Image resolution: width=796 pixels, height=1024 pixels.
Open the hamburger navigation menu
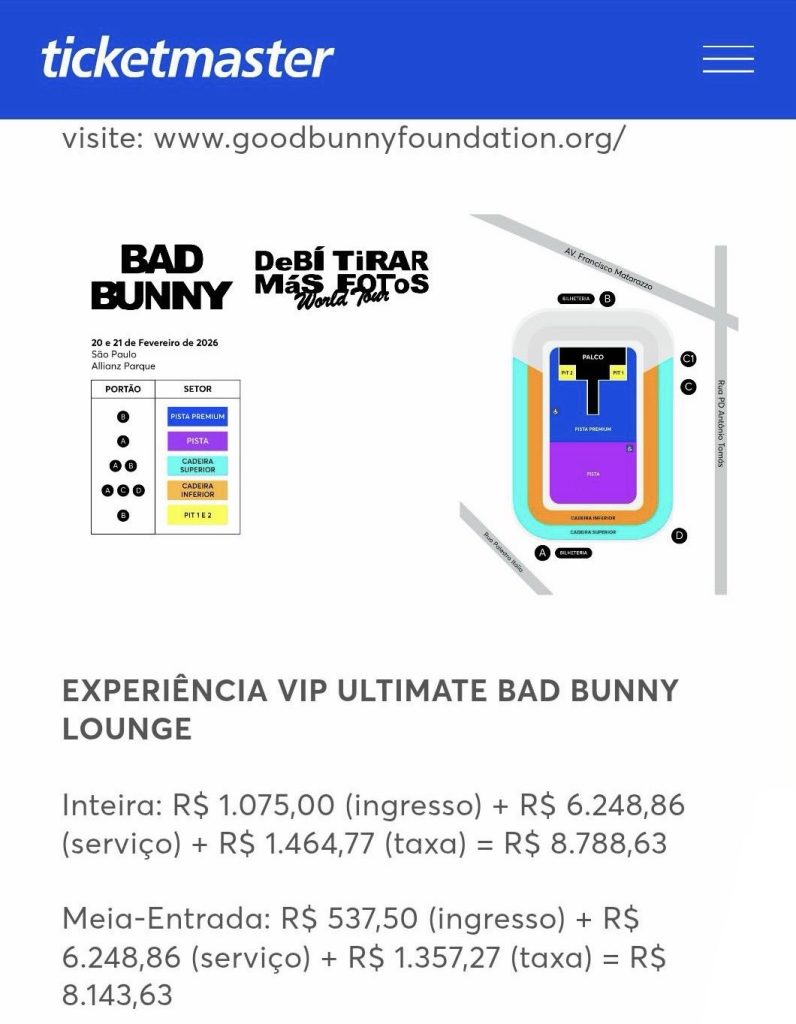[727, 59]
